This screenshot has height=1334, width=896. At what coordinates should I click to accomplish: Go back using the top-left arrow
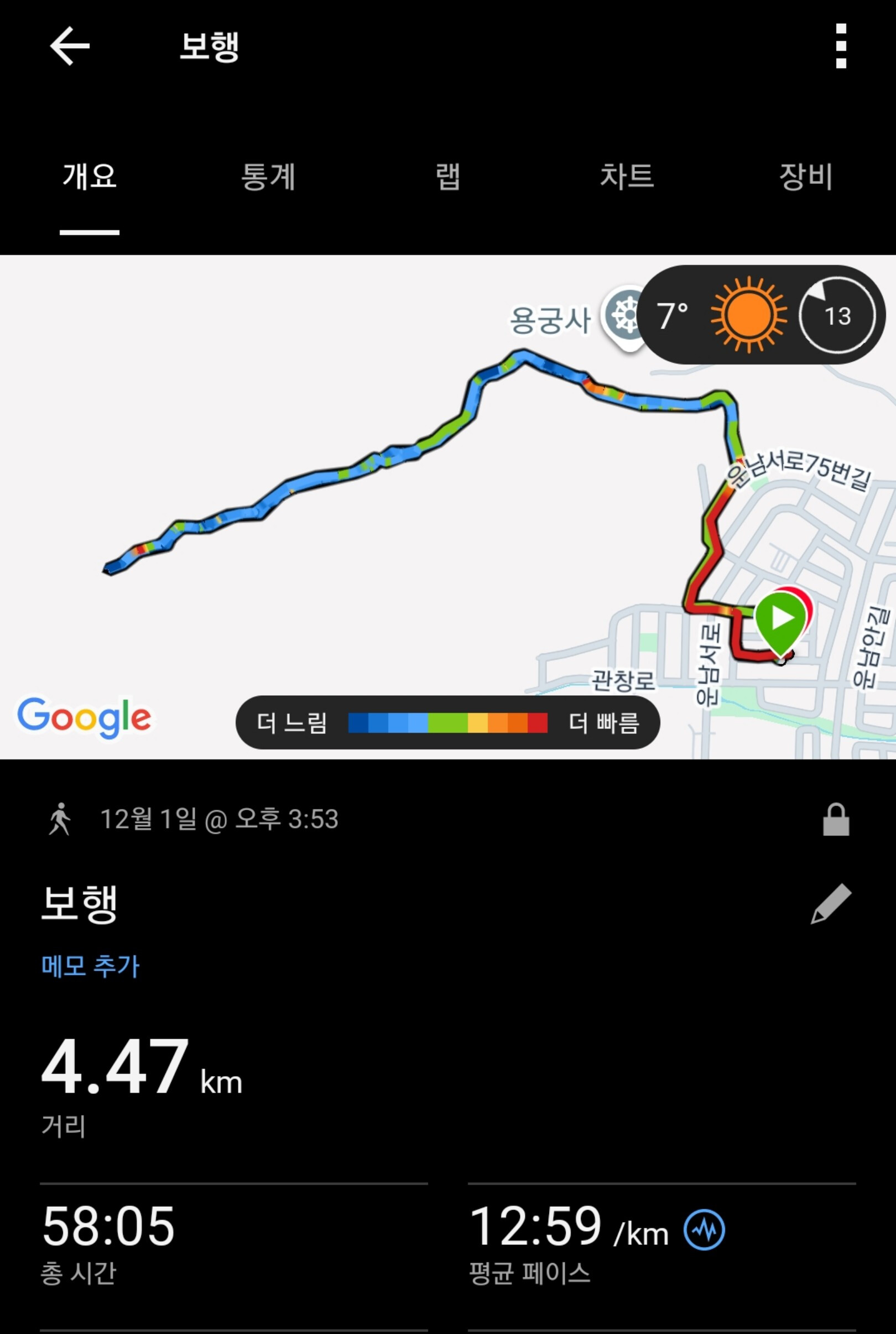point(70,46)
